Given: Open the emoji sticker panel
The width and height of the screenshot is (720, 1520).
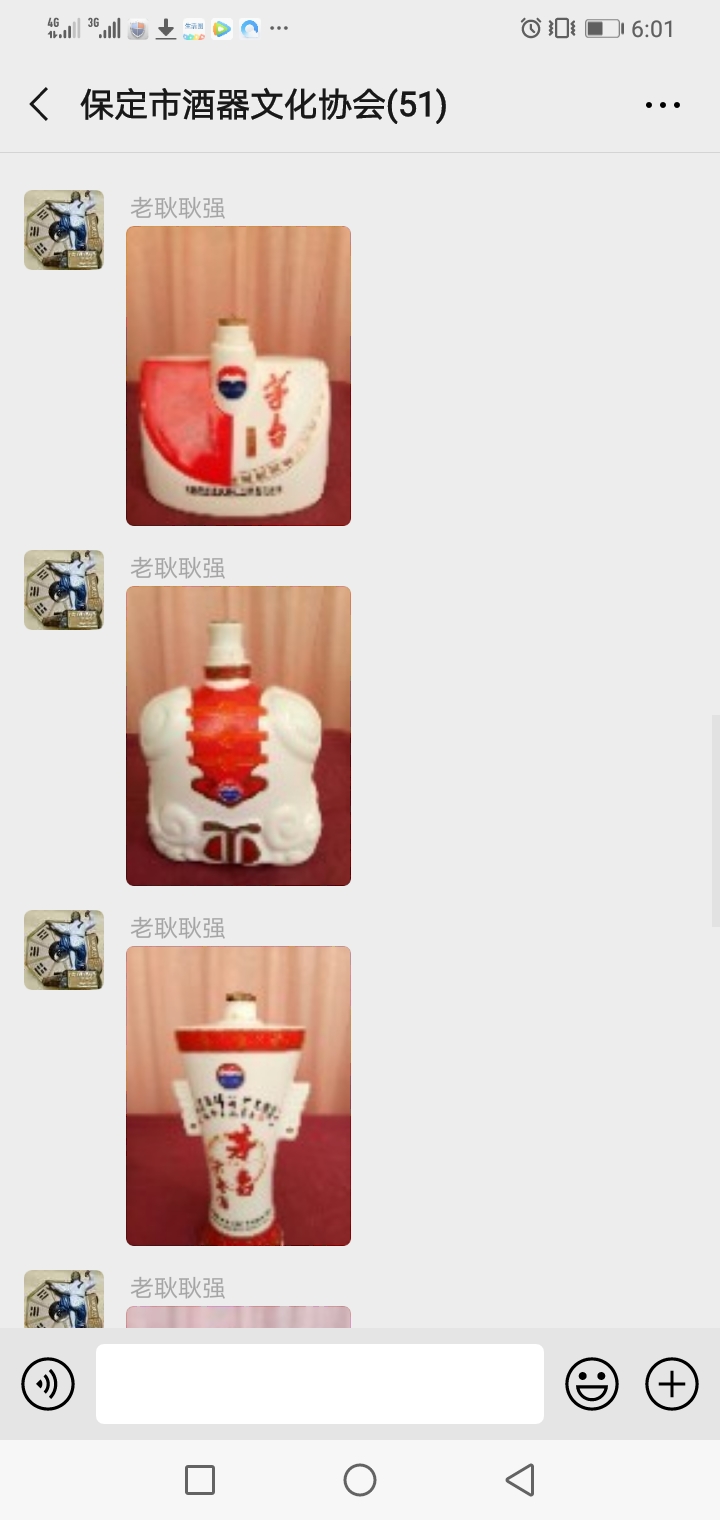Looking at the screenshot, I should coord(592,1384).
